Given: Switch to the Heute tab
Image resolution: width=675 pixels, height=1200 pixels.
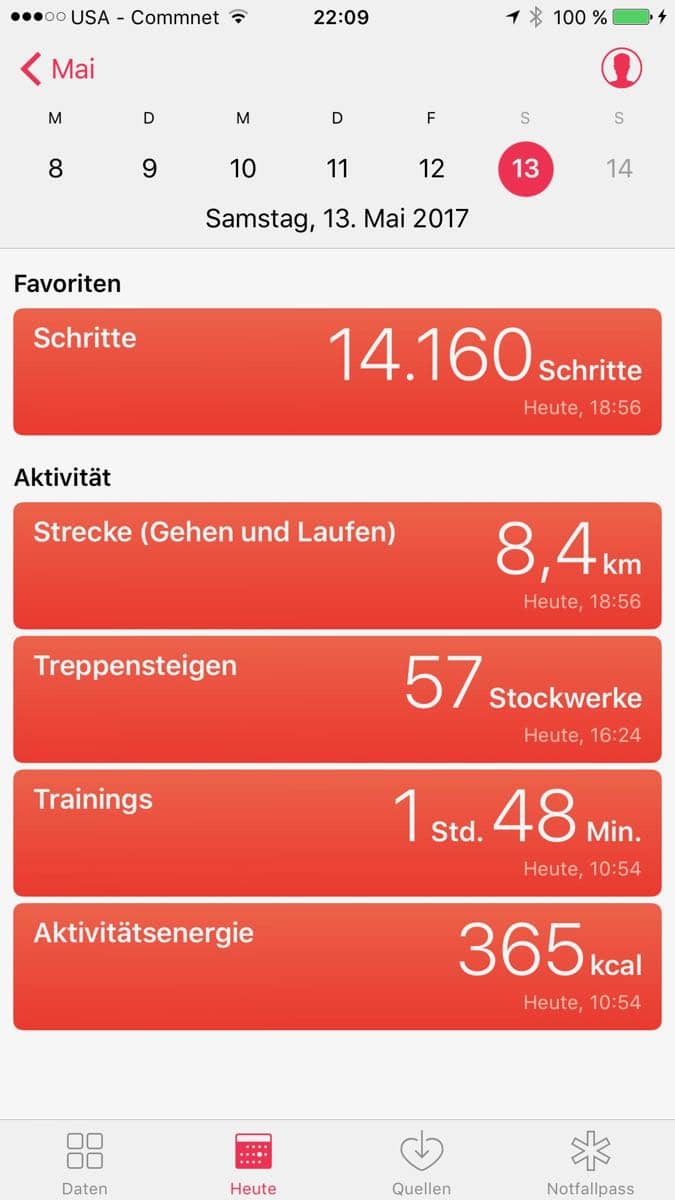Looking at the screenshot, I should [x=253, y=1162].
